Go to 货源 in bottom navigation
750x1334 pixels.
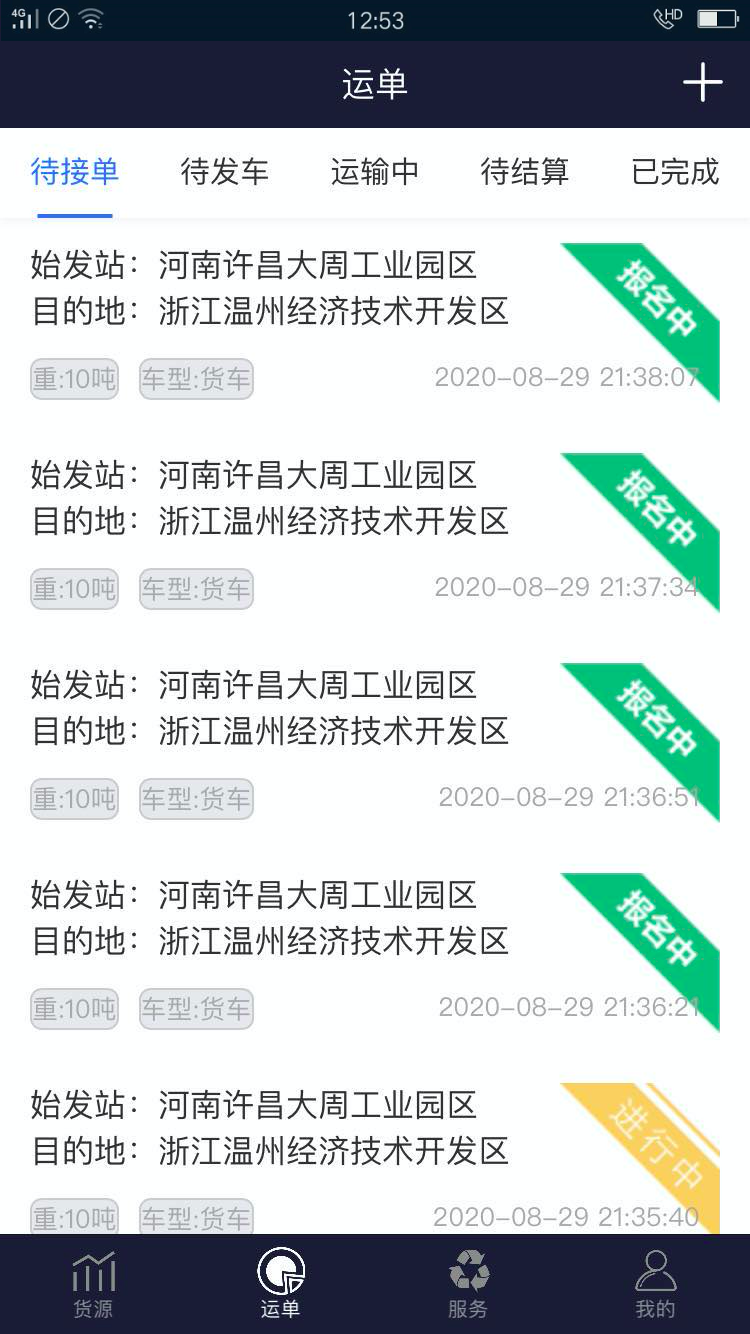[x=94, y=1285]
